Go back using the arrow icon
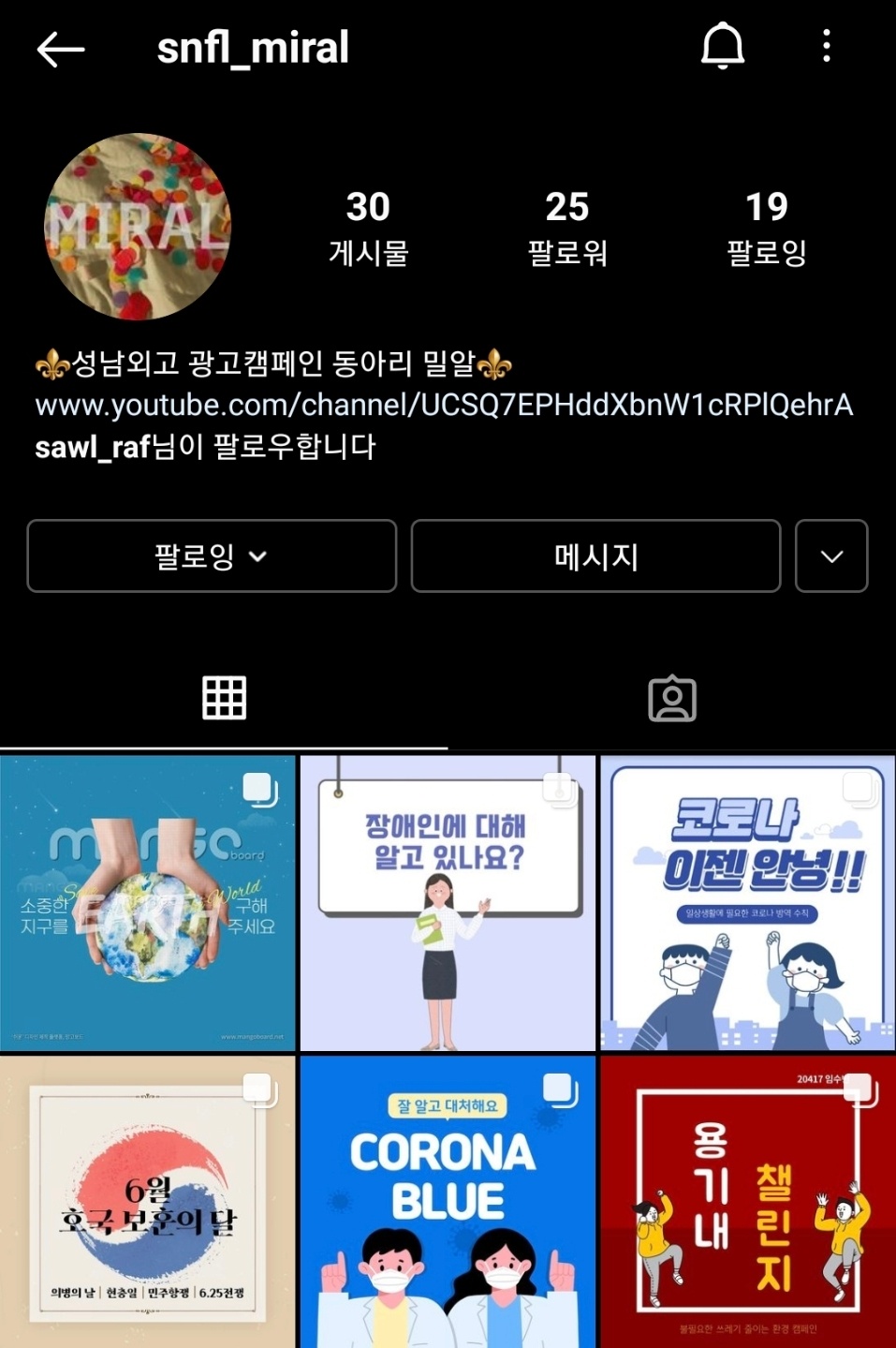 click(61, 49)
